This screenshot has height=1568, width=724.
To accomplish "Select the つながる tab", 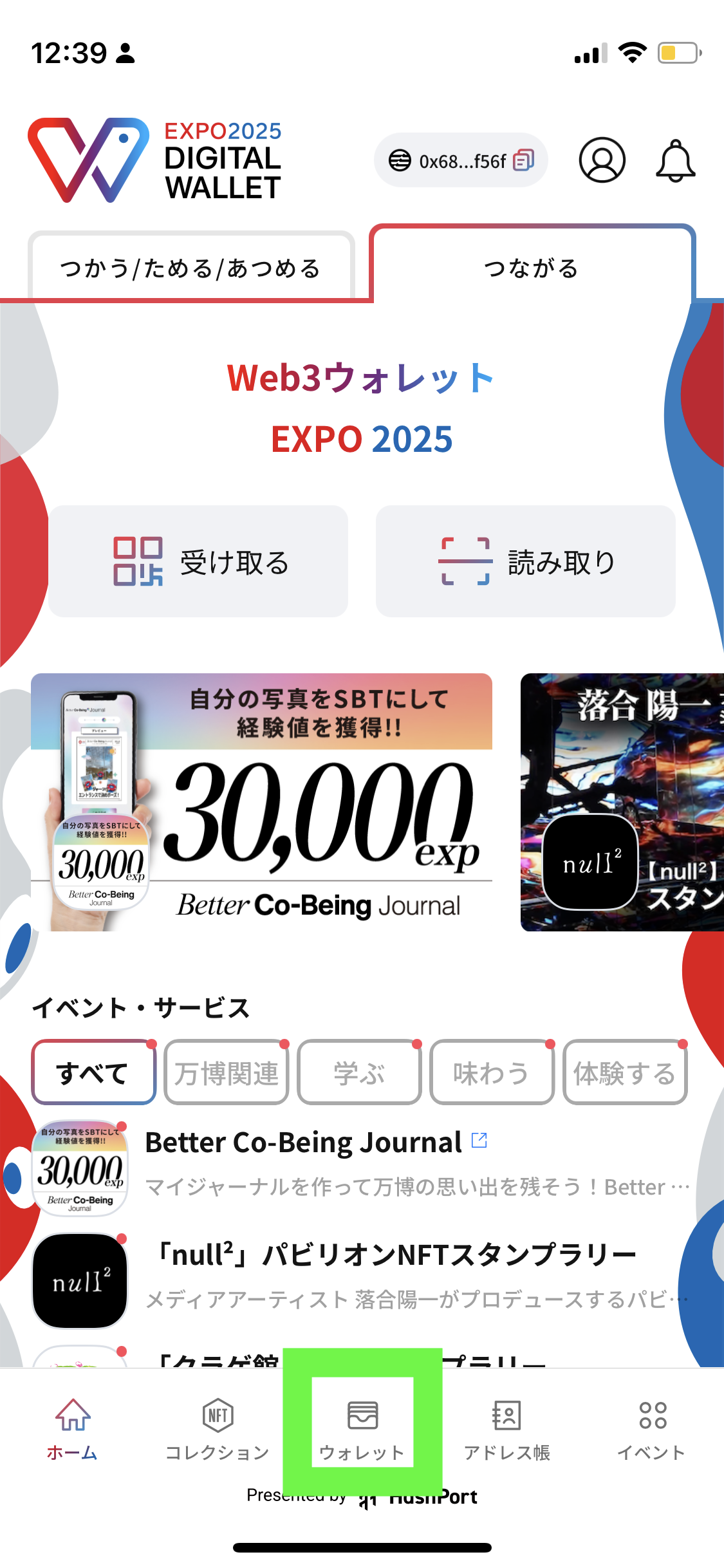I will (532, 268).
